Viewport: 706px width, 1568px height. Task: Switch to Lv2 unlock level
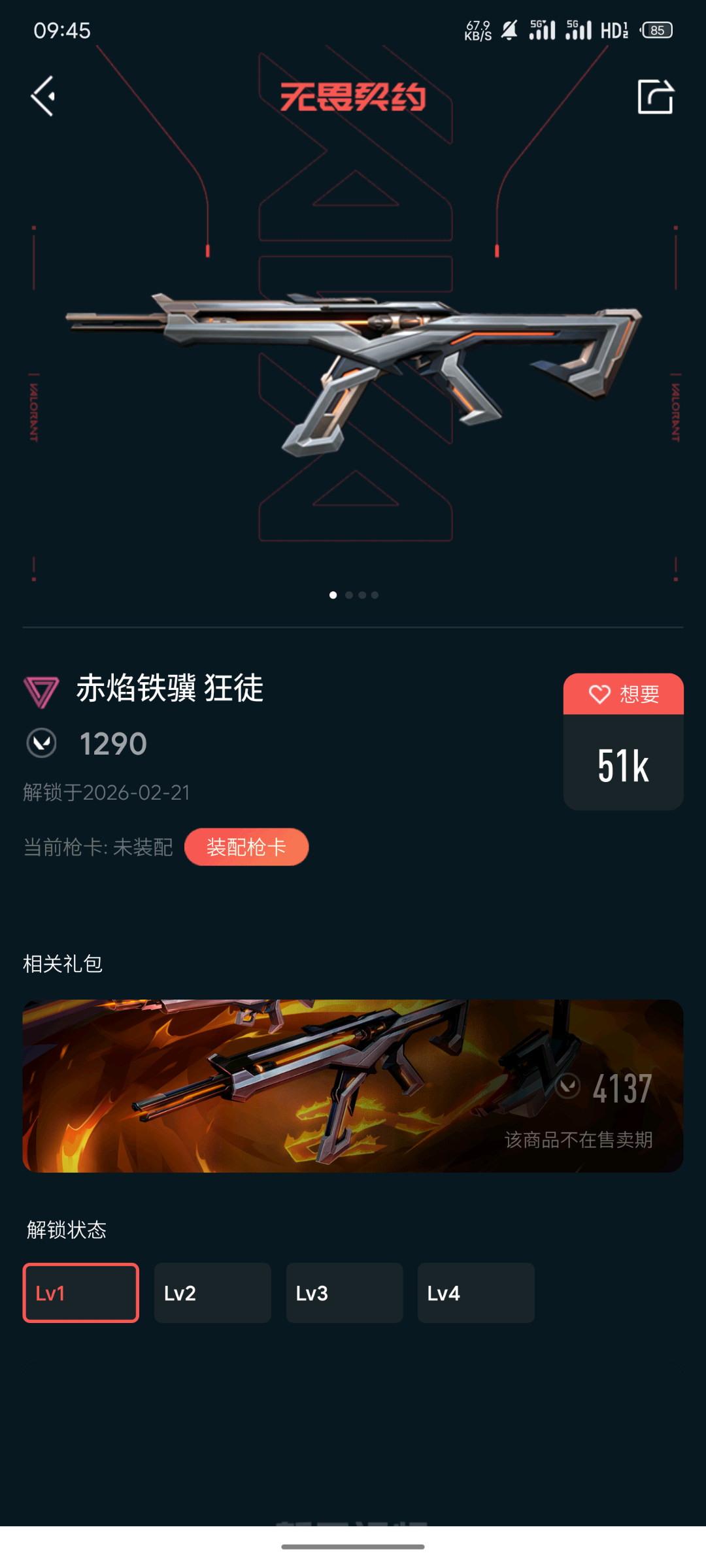click(x=212, y=1293)
